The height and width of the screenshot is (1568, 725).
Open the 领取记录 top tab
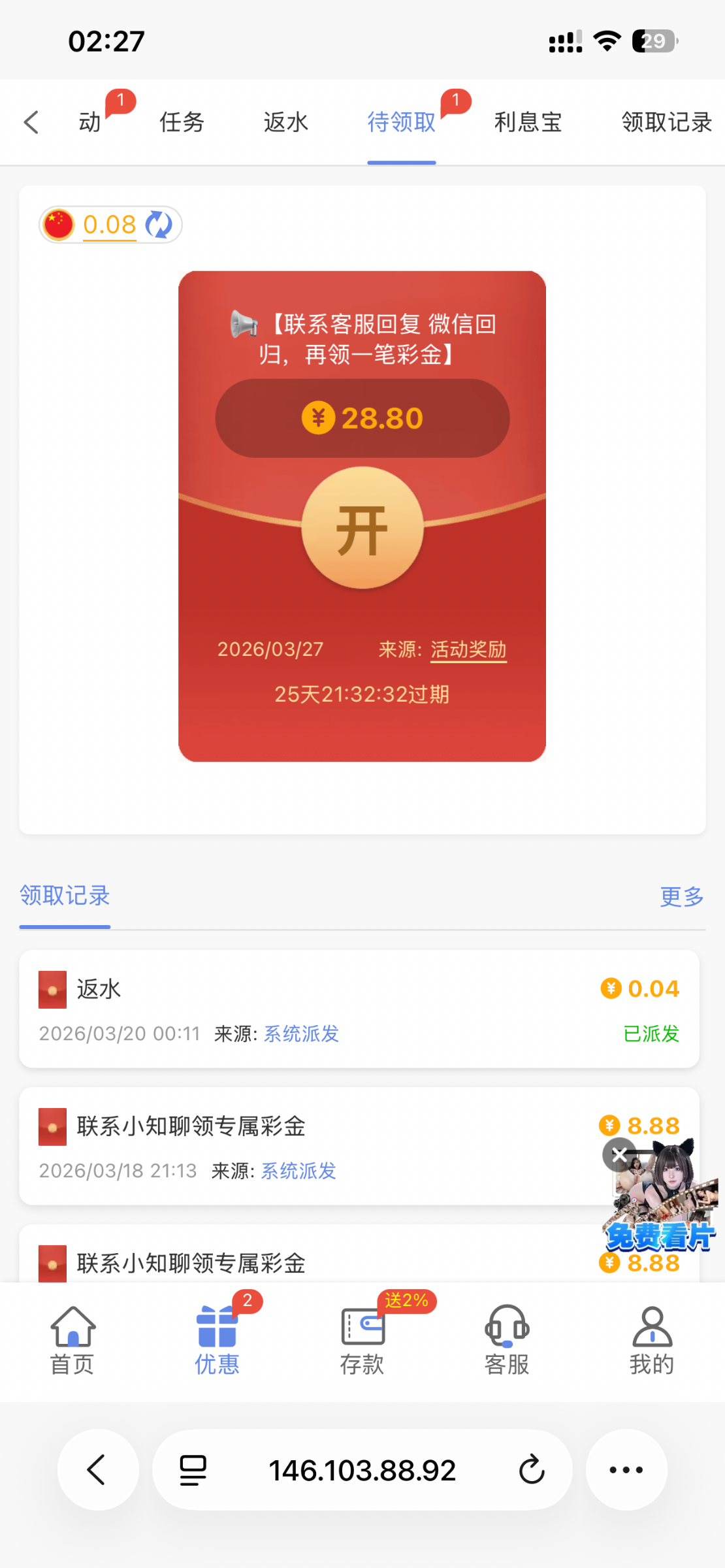tap(666, 122)
